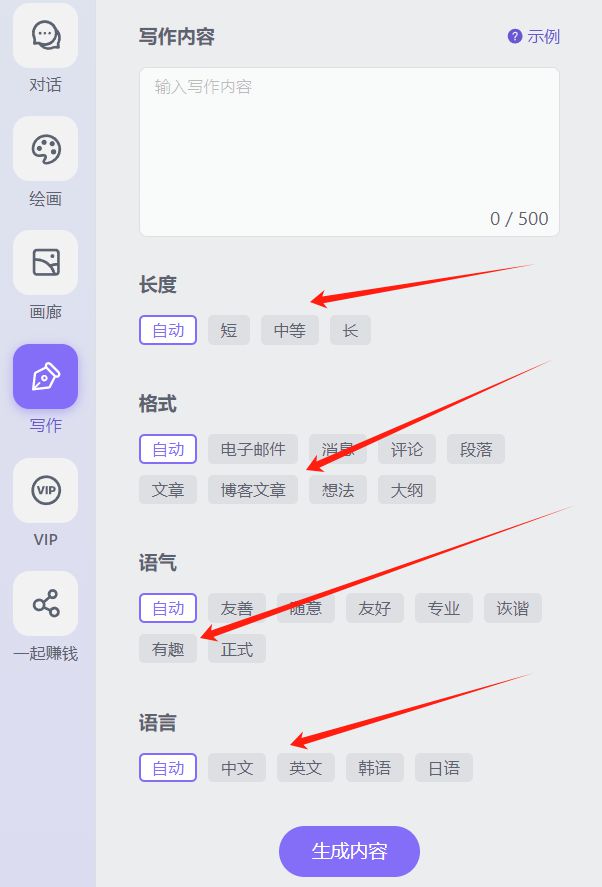Viewport: 602px width, 887px height.
Task: Select 中等 length option
Action: pos(290,331)
